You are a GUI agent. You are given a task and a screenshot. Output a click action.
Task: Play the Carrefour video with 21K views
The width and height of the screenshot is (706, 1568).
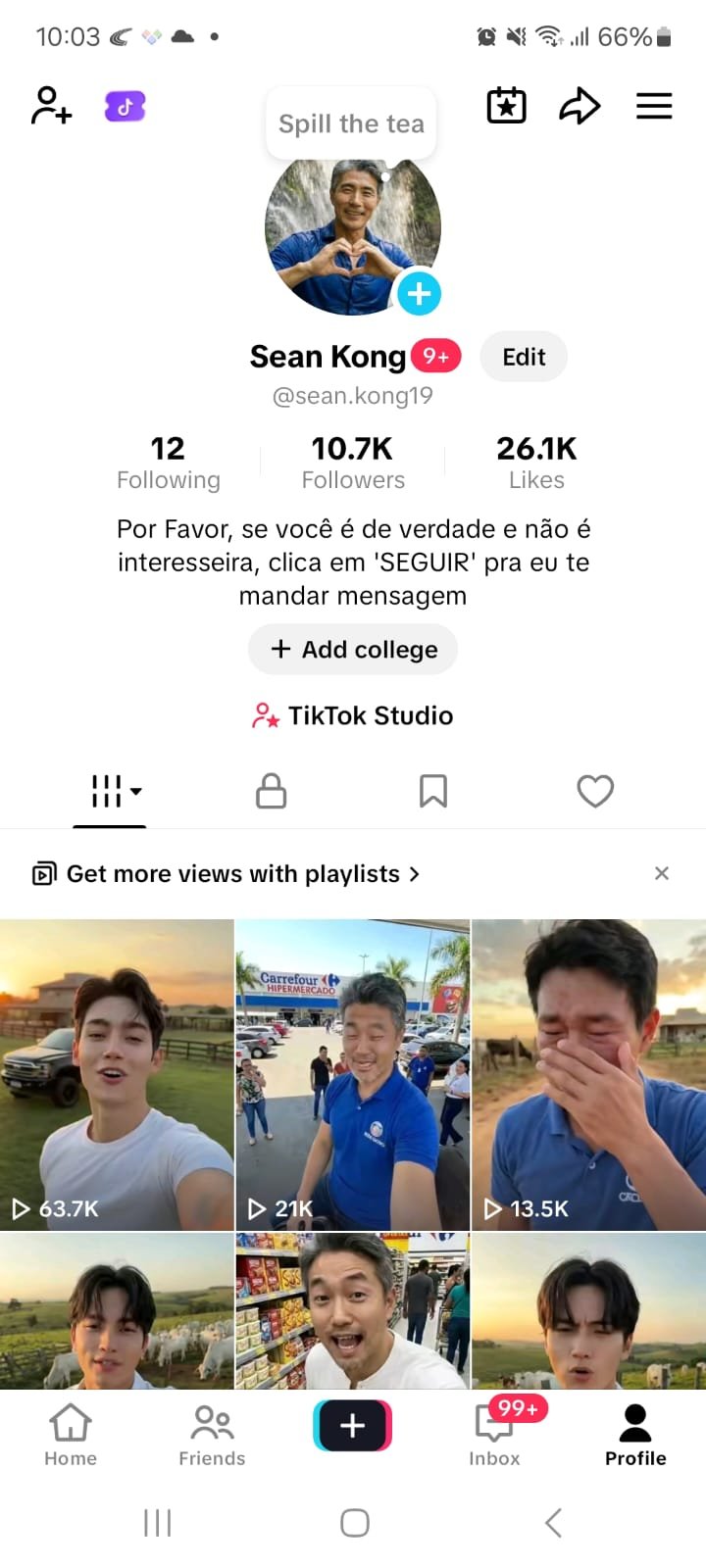point(353,1074)
